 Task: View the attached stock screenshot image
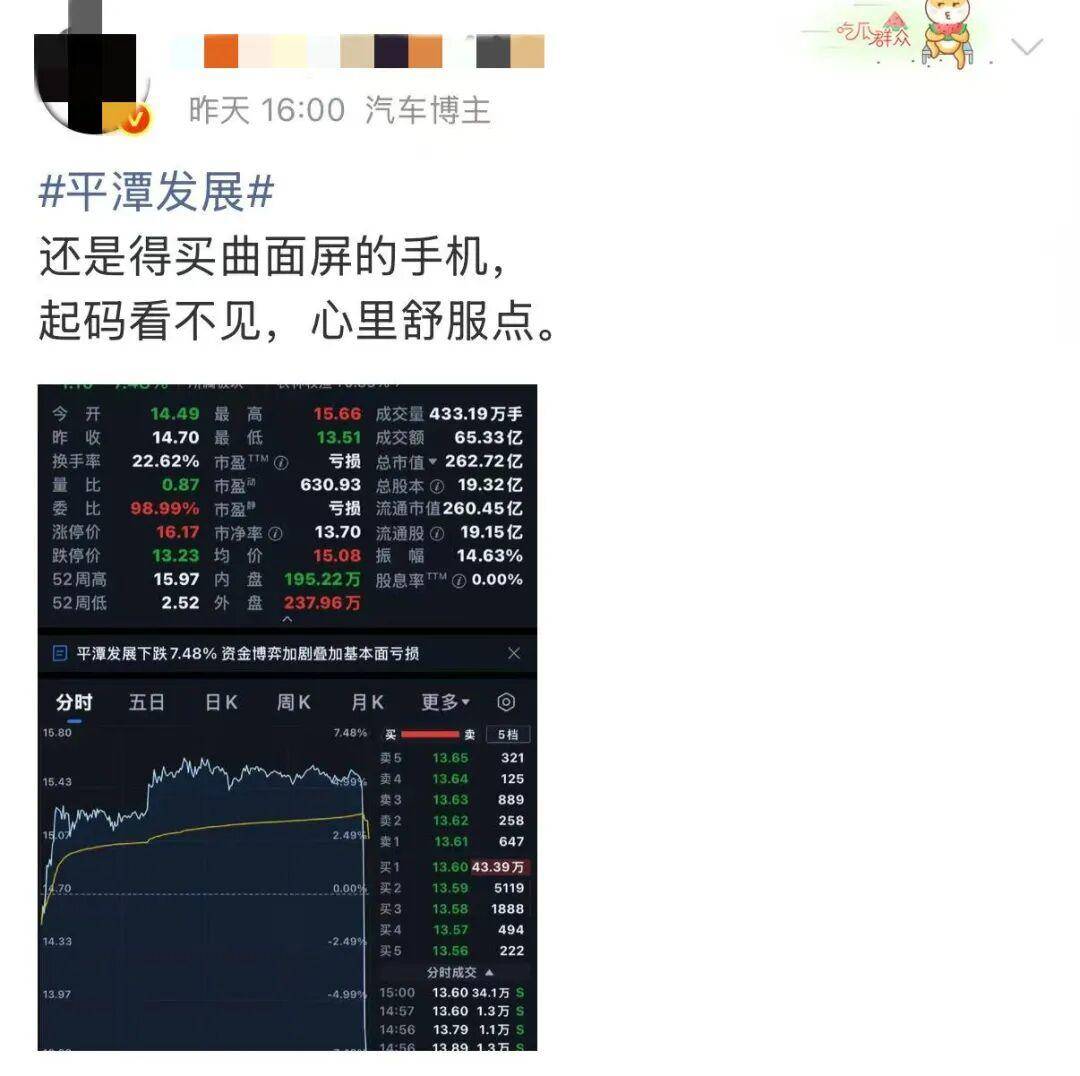pos(287,716)
